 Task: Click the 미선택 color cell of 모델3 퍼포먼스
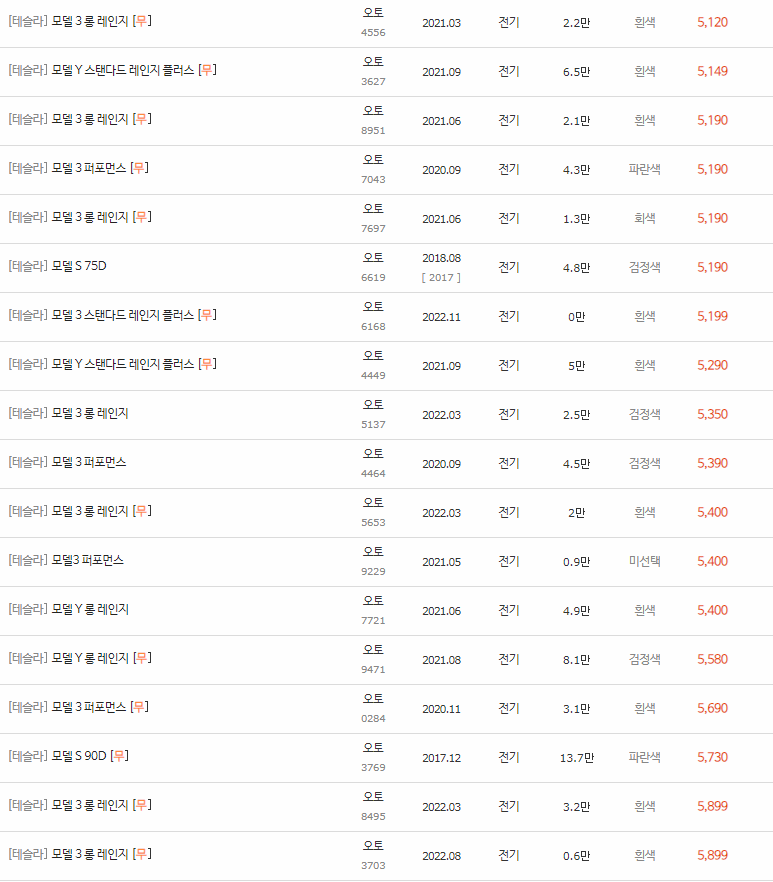[645, 560]
